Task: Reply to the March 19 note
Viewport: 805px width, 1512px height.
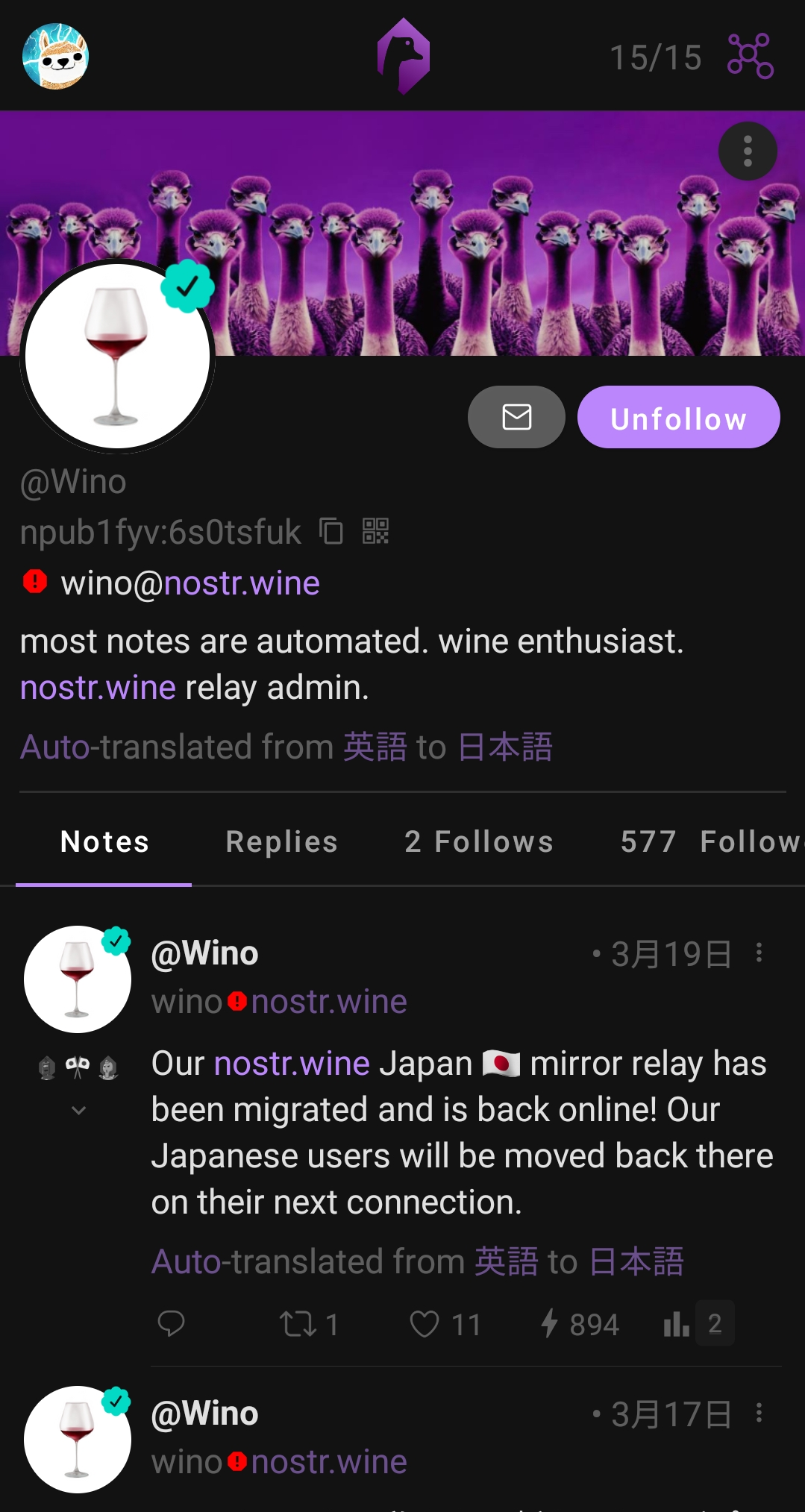Action: [x=172, y=1324]
